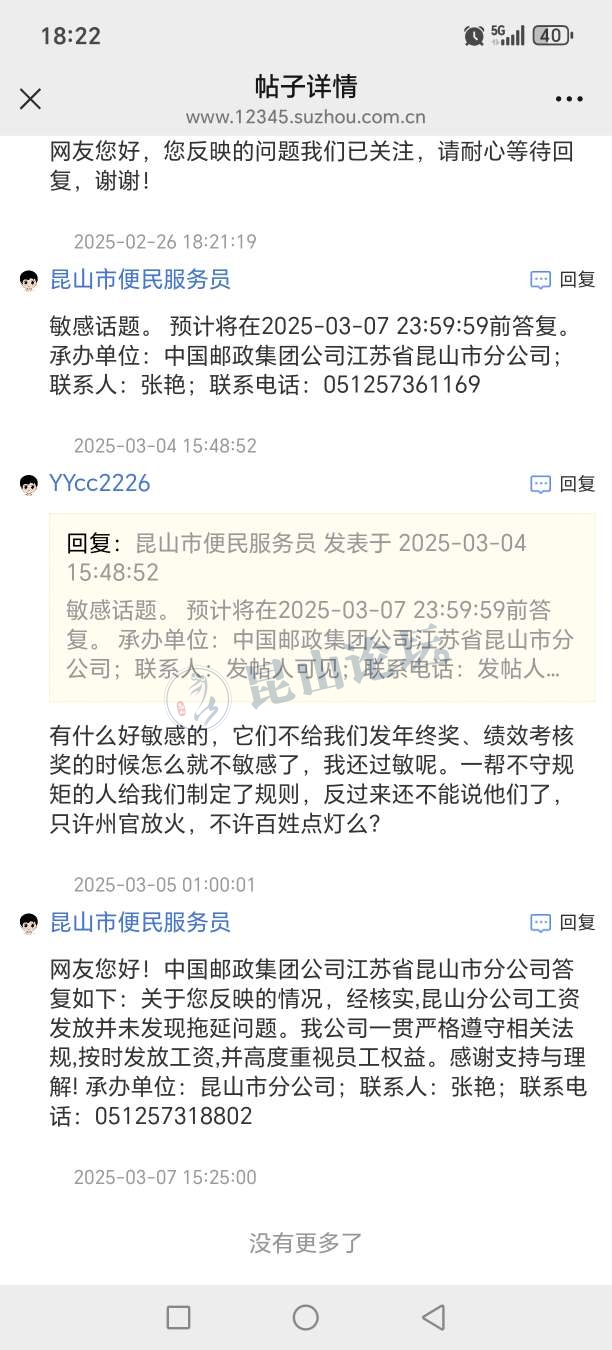Tap 回复 beside YYcc2226's comment
The height and width of the screenshot is (1350, 612).
pos(563,484)
